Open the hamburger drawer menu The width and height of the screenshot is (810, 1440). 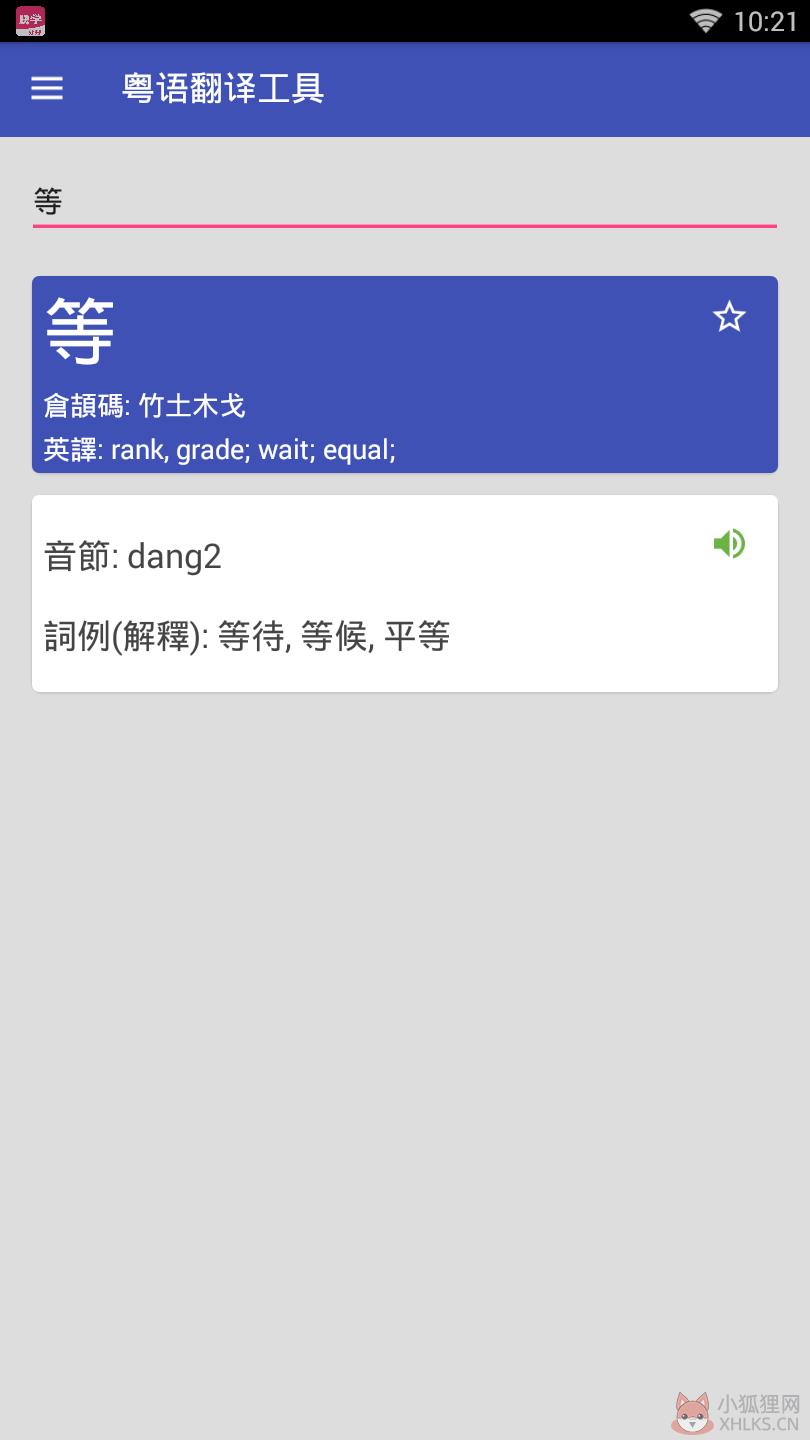click(x=47, y=89)
